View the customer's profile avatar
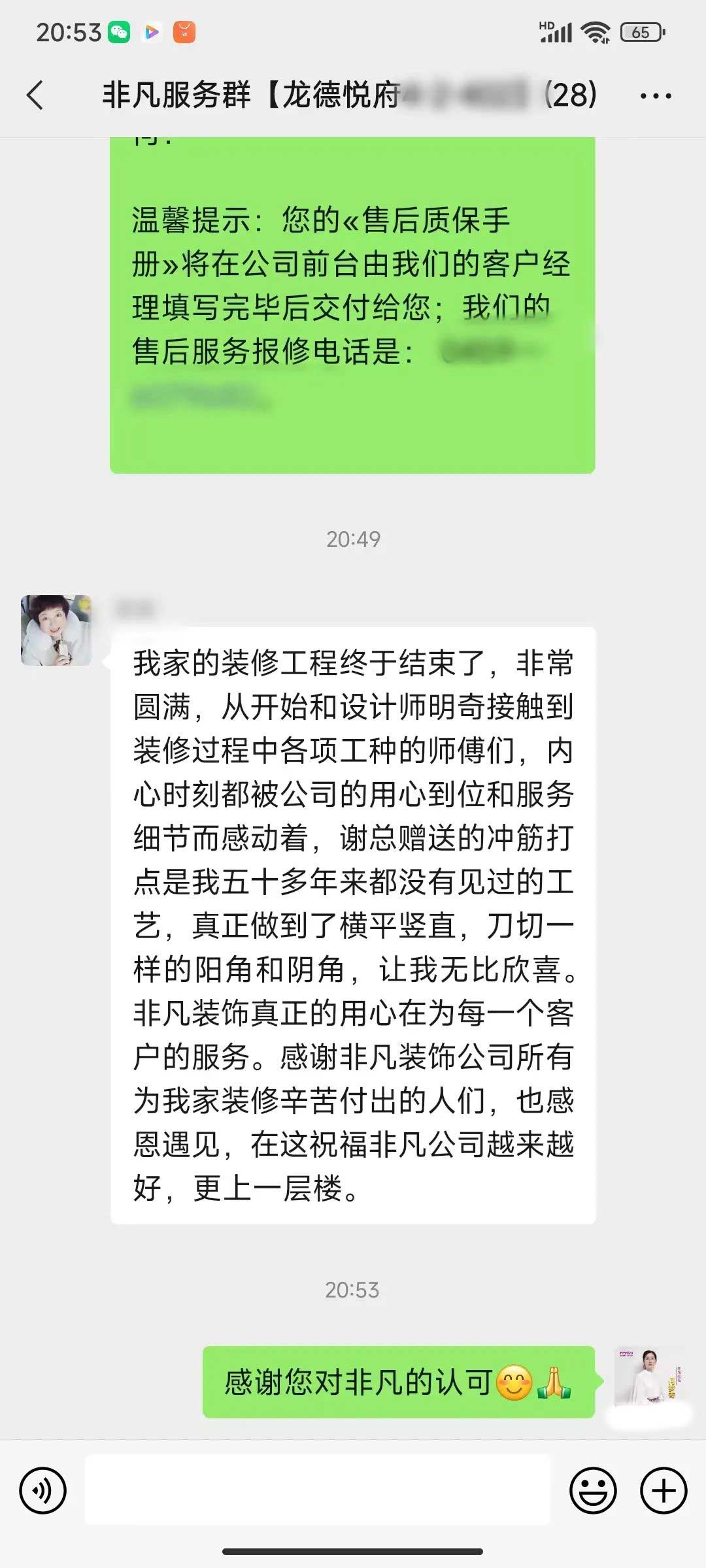Image resolution: width=706 pixels, height=1568 pixels. click(56, 630)
